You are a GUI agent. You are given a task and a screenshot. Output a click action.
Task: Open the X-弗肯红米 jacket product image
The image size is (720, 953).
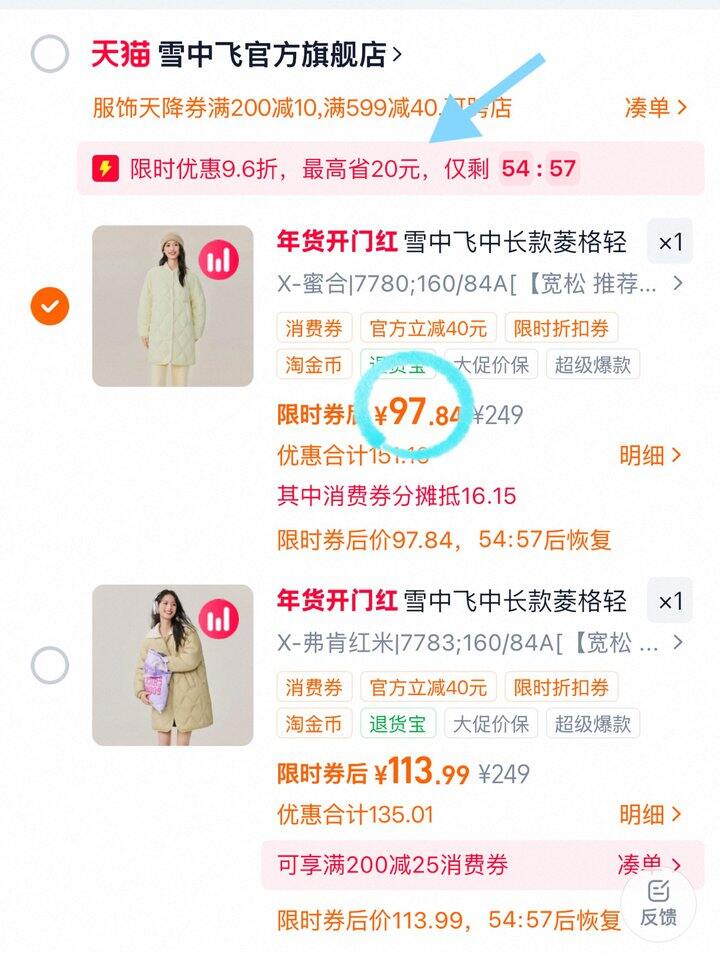click(x=172, y=665)
